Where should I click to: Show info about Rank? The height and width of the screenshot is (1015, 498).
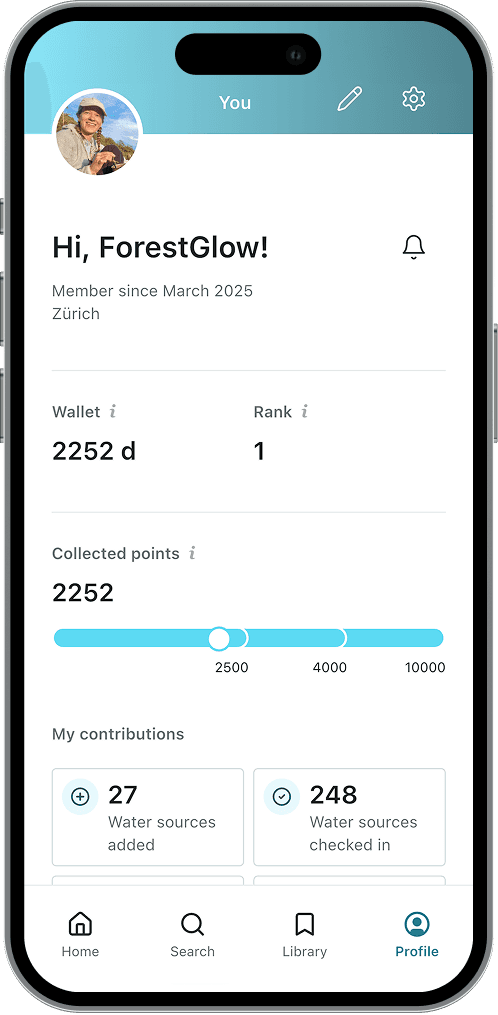click(x=304, y=412)
